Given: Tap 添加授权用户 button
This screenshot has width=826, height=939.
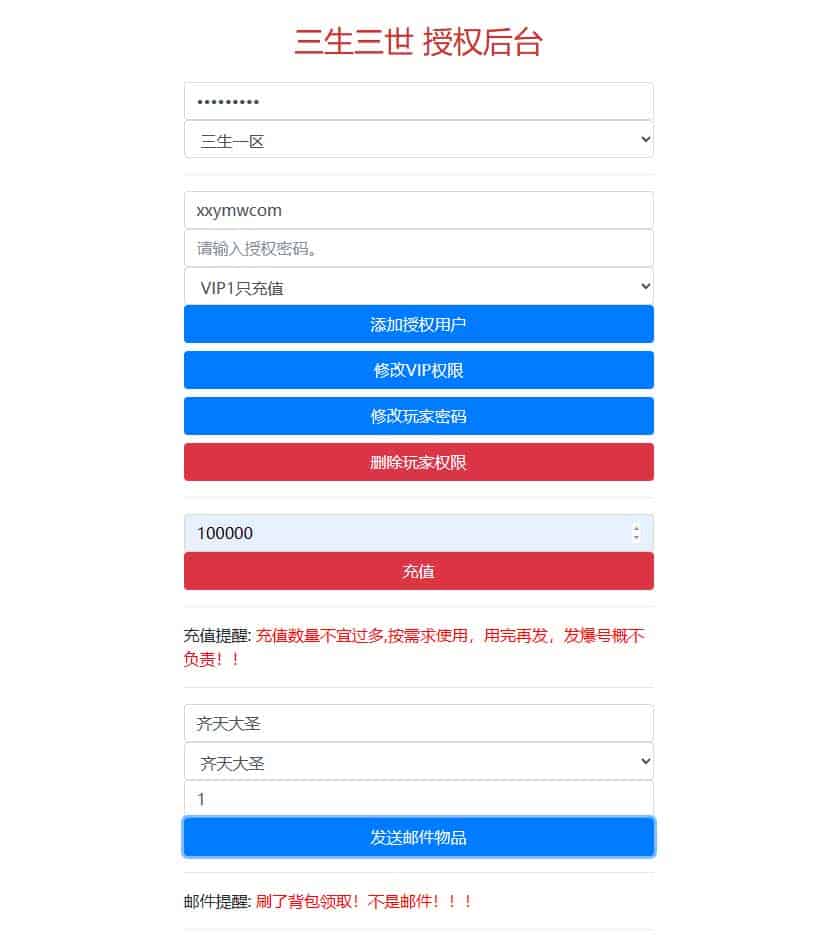Looking at the screenshot, I should pyautogui.click(x=418, y=324).
